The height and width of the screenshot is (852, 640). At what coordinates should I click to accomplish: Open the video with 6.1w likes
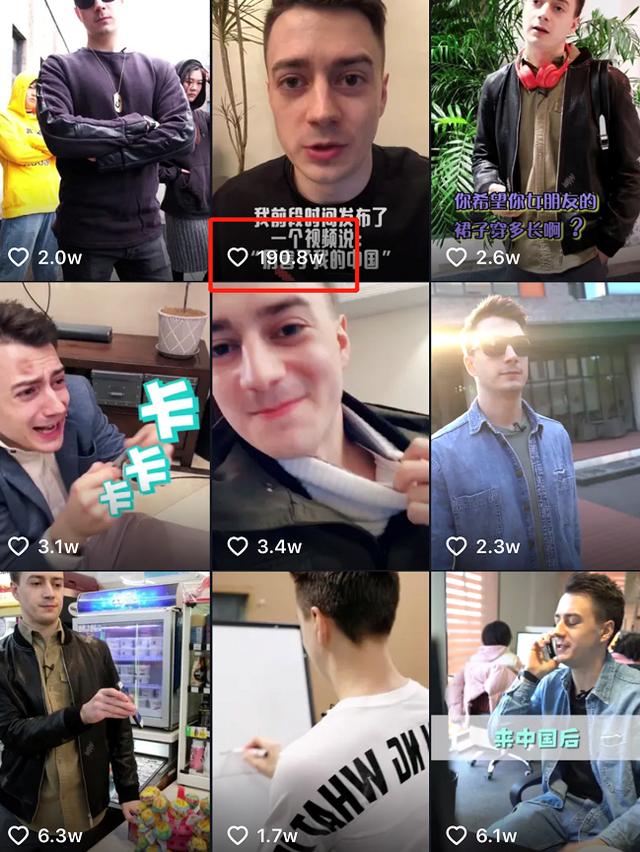pos(535,710)
